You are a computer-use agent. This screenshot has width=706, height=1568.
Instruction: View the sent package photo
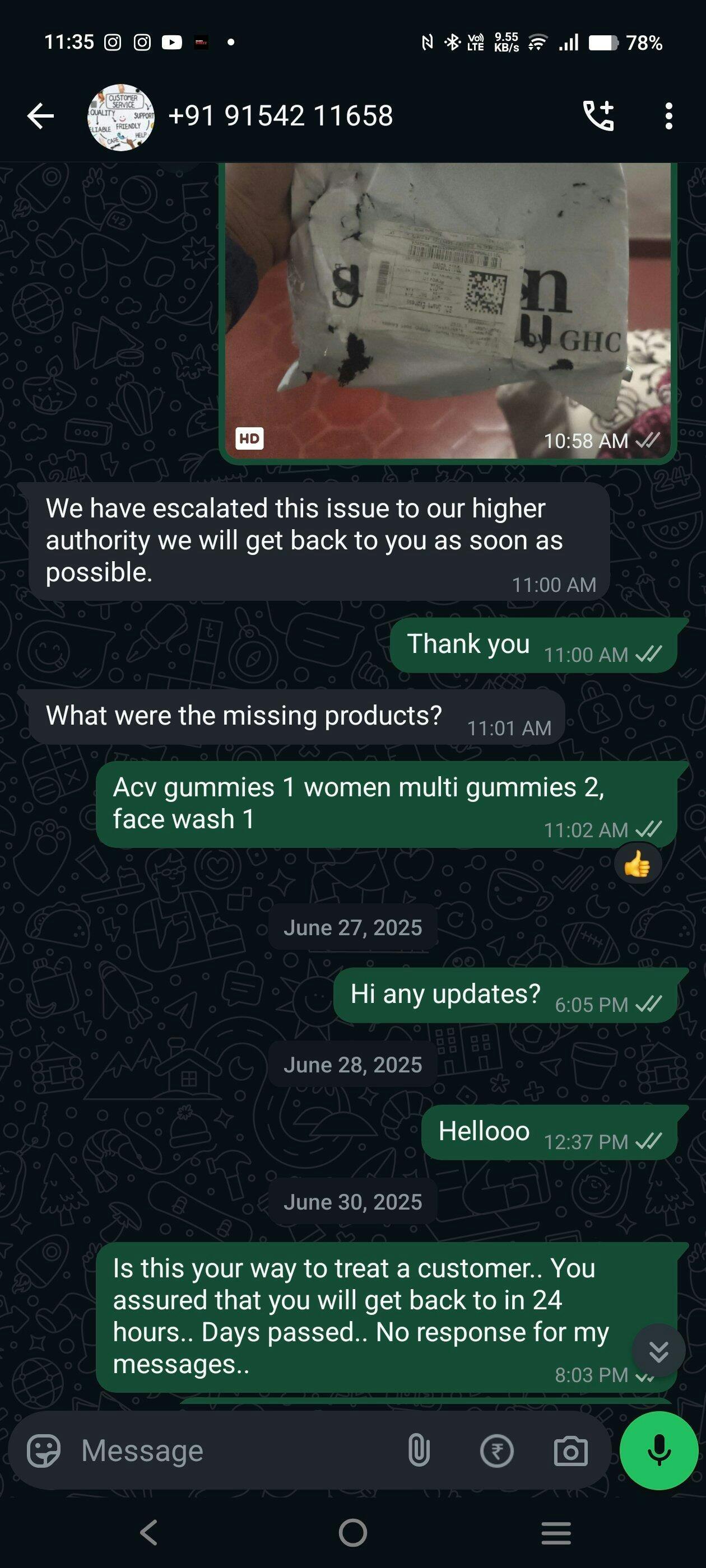pos(448,310)
